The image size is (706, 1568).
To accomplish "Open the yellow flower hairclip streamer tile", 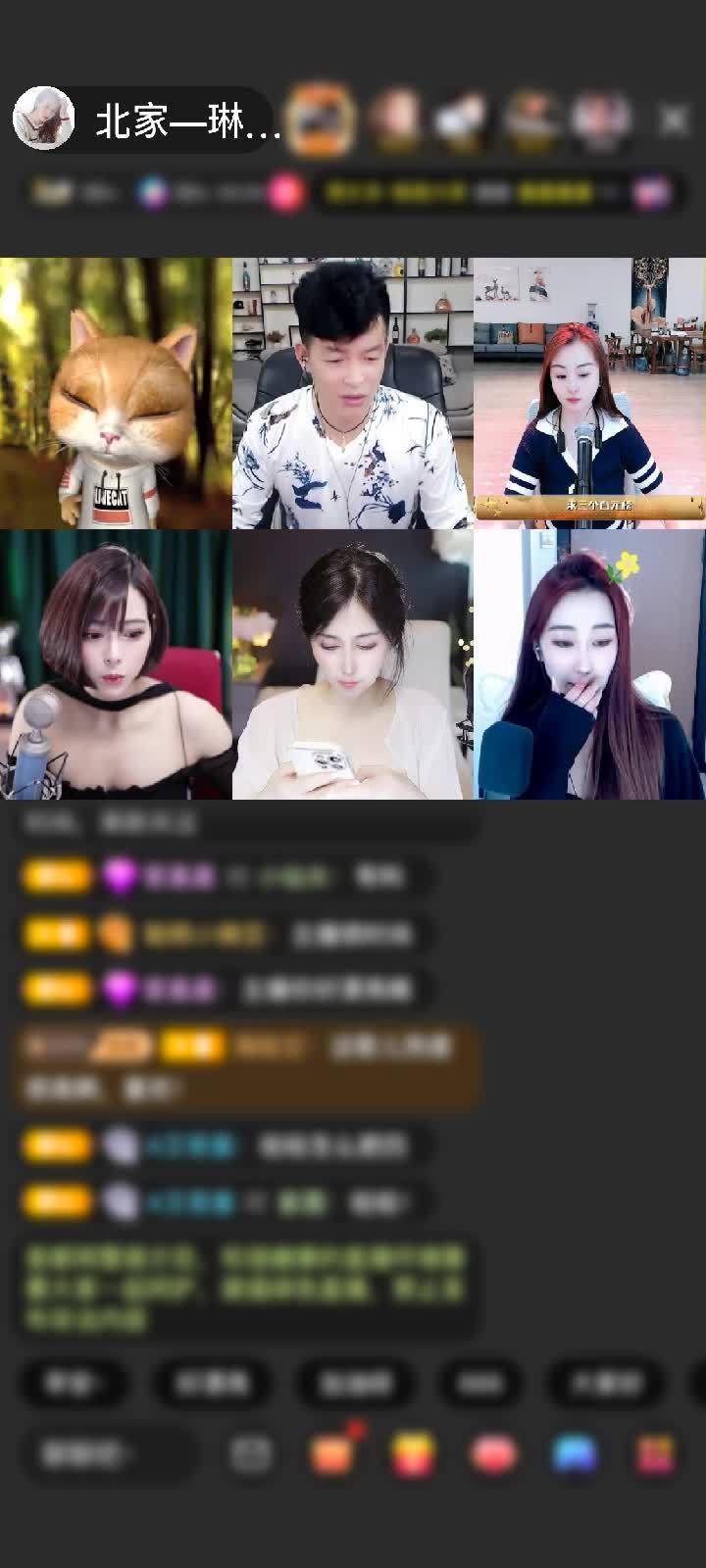I will coord(588,664).
